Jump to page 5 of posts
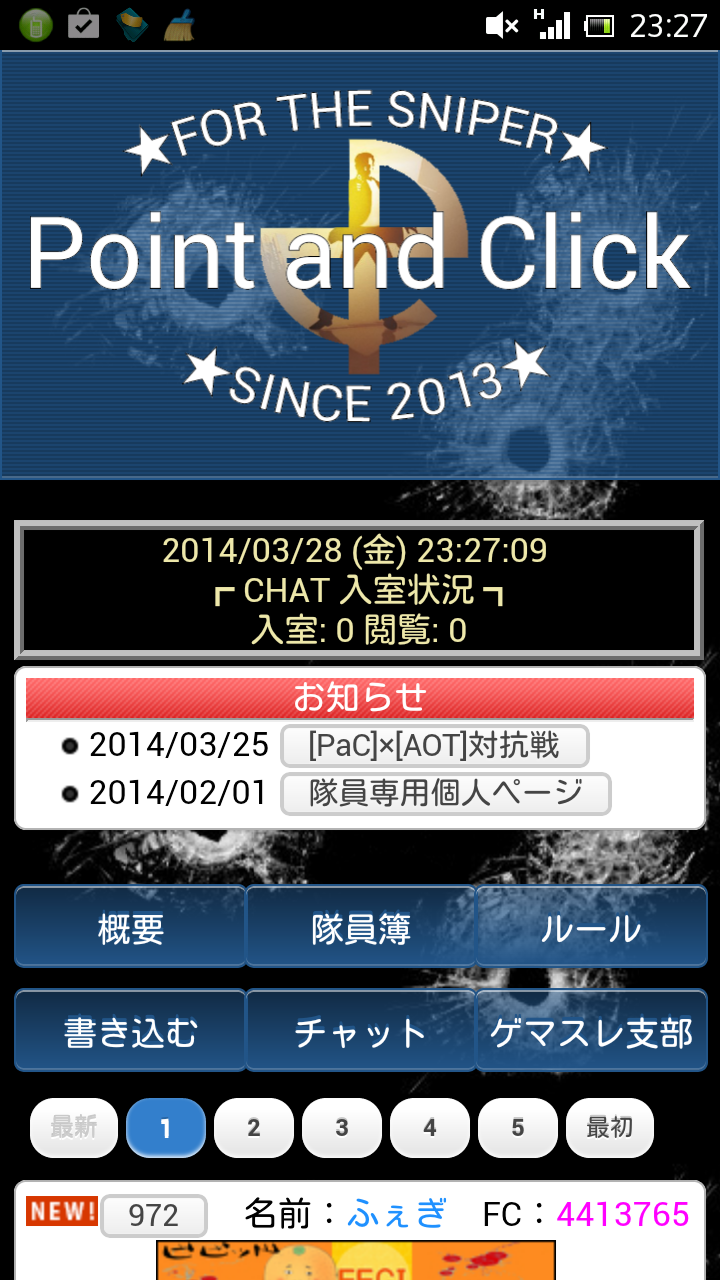This screenshot has width=720, height=1280. tap(518, 1128)
